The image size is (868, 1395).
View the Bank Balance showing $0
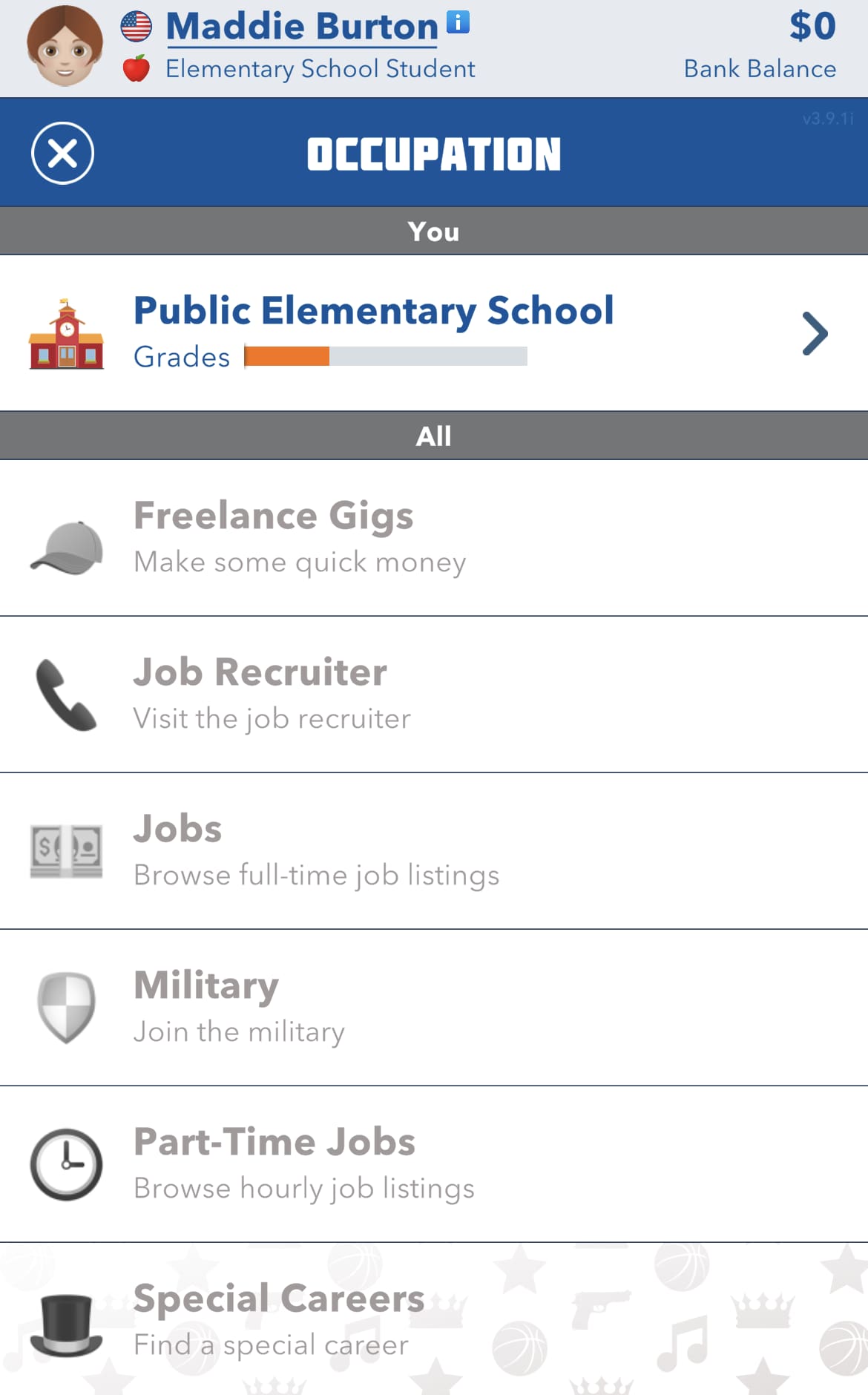click(x=760, y=45)
